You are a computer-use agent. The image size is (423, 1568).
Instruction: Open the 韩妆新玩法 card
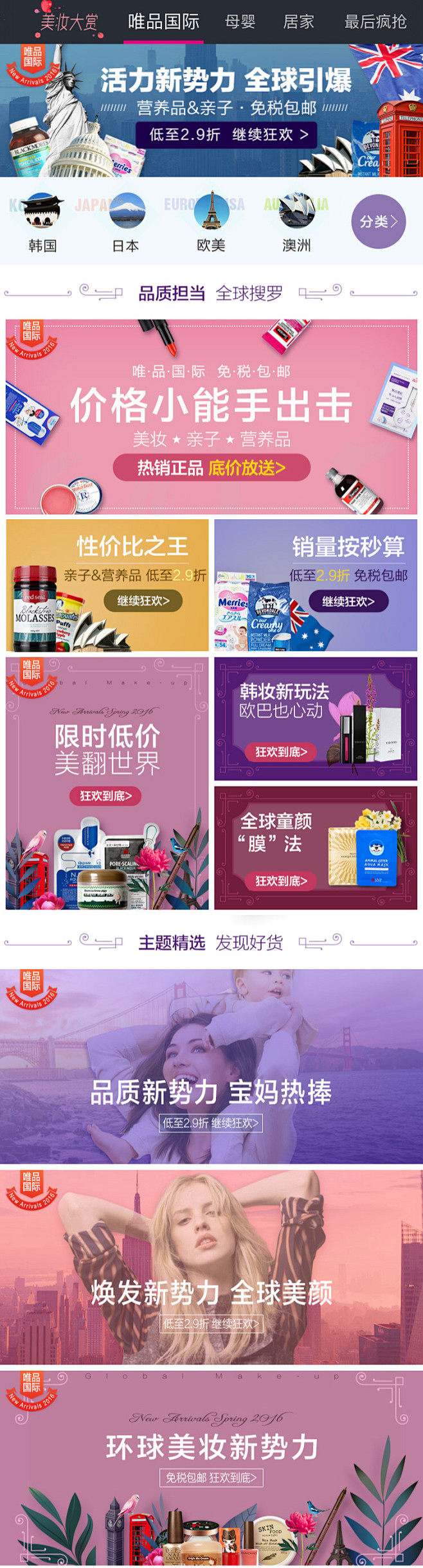click(316, 718)
